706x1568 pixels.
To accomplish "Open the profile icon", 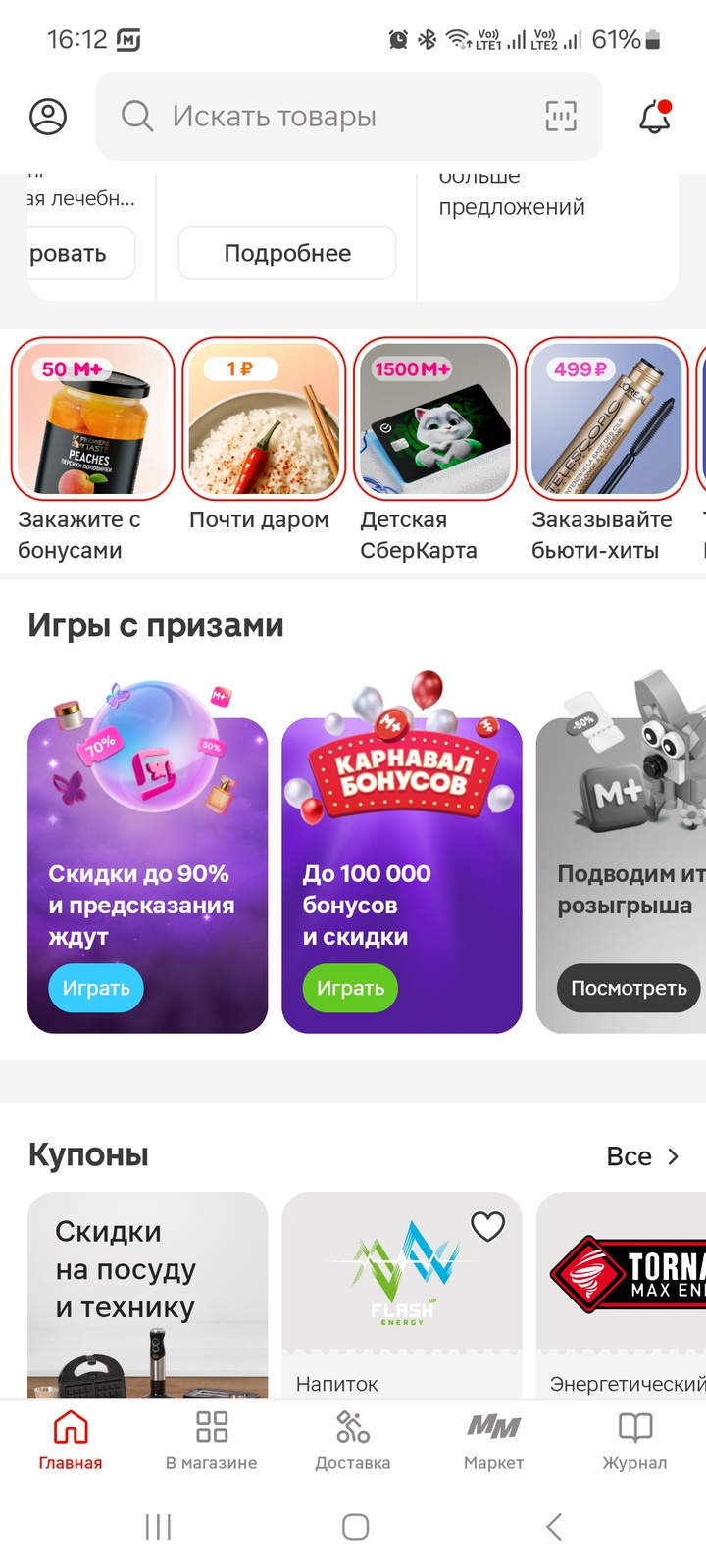I will coord(48,117).
